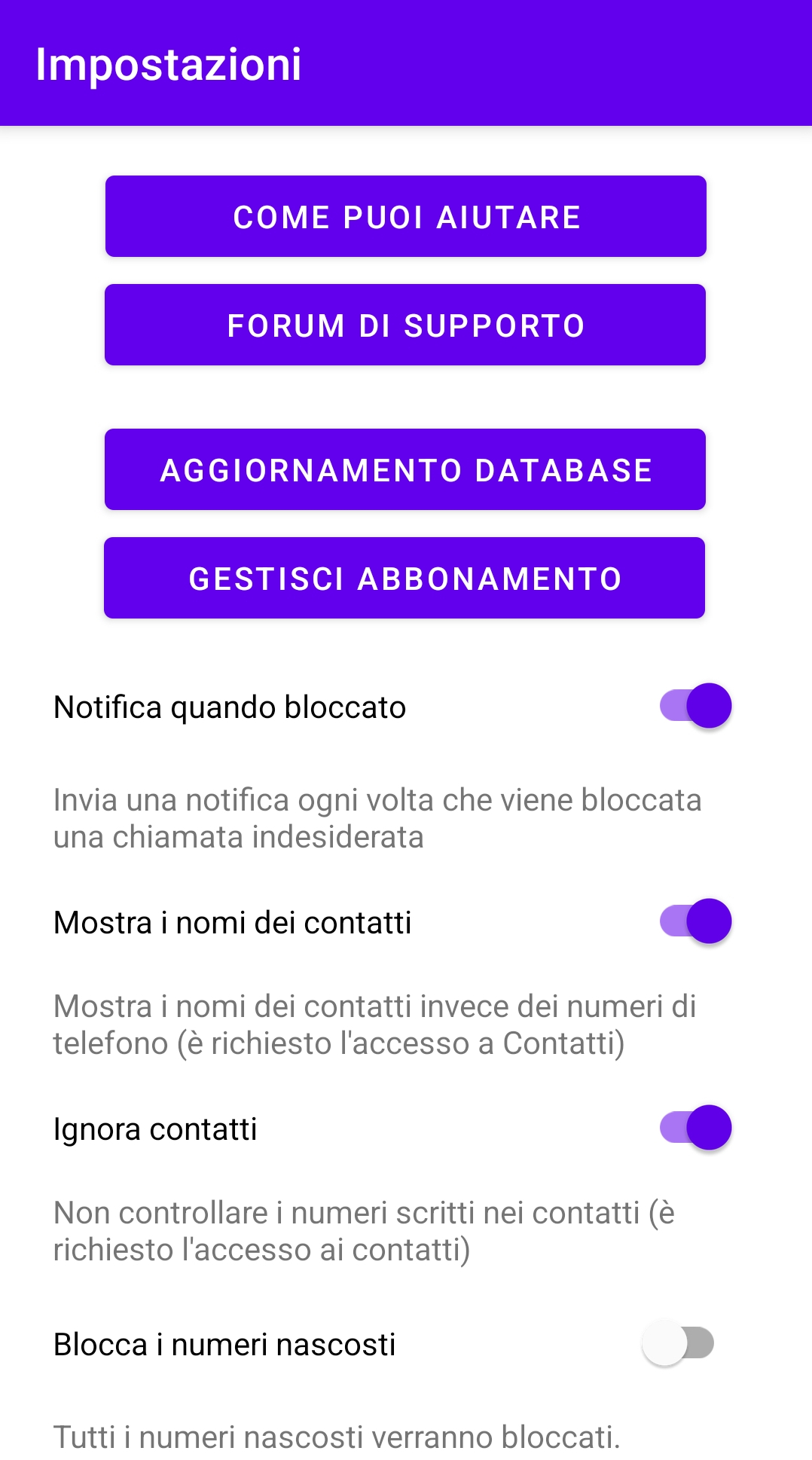Enable Blocca i numeri nascosti
The height and width of the screenshot is (1460, 812).
[x=678, y=1343]
